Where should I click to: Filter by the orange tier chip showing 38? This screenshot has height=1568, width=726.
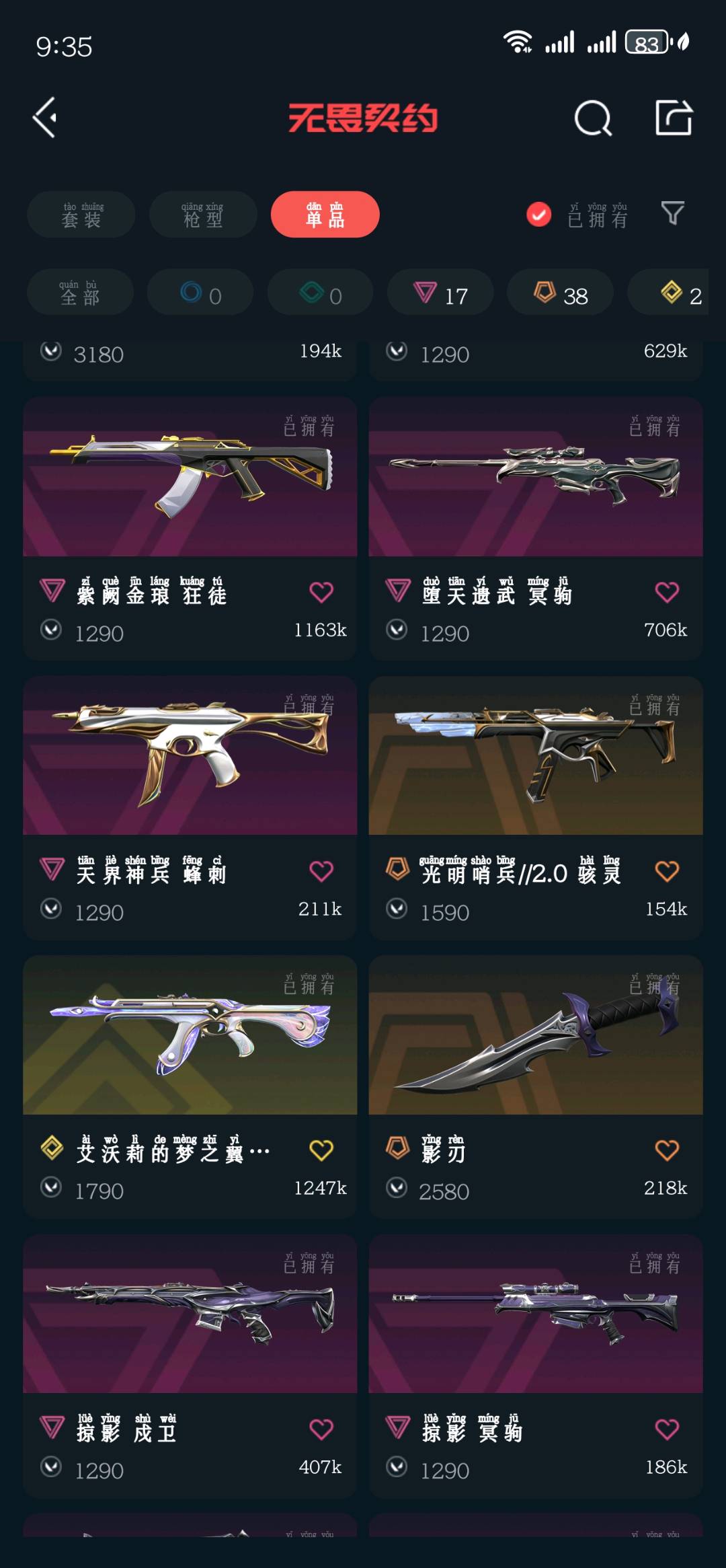[x=561, y=293]
